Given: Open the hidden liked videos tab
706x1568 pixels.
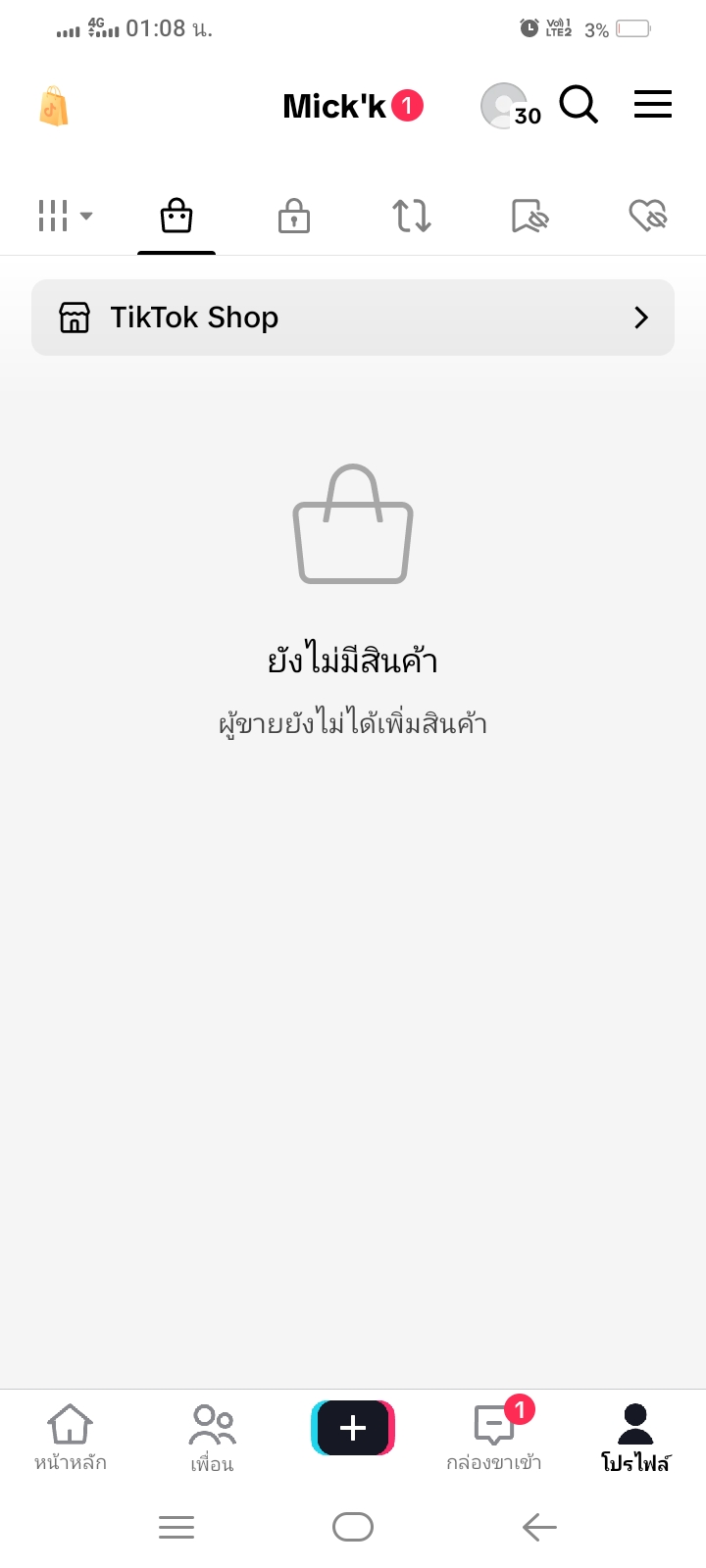Looking at the screenshot, I should pyautogui.click(x=647, y=216).
